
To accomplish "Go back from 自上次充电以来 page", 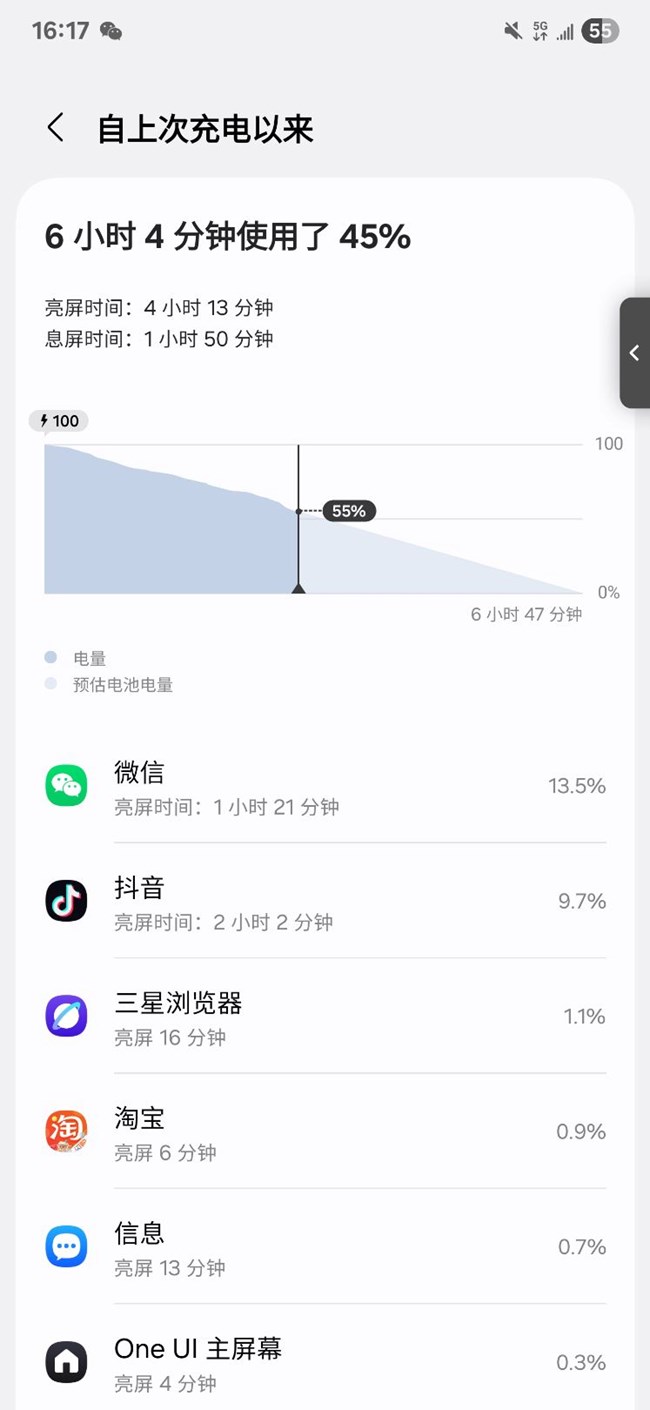I will (x=56, y=128).
